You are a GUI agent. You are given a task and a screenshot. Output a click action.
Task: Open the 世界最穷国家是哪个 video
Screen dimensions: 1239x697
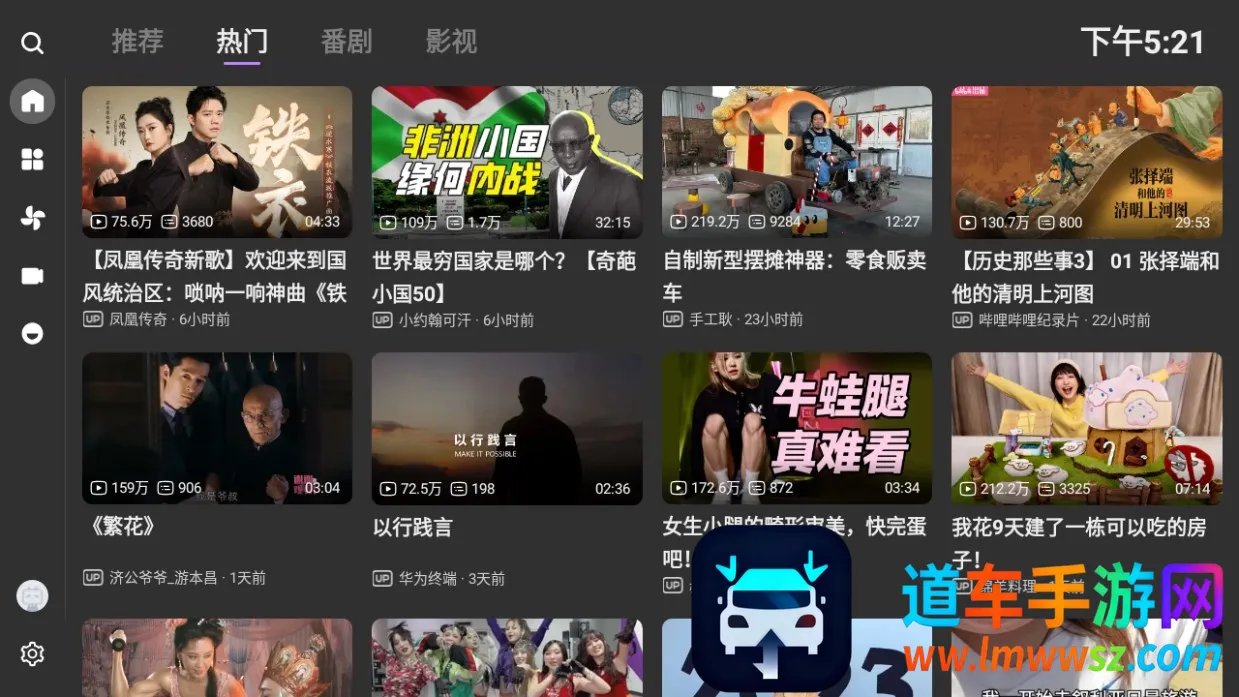tap(507, 162)
